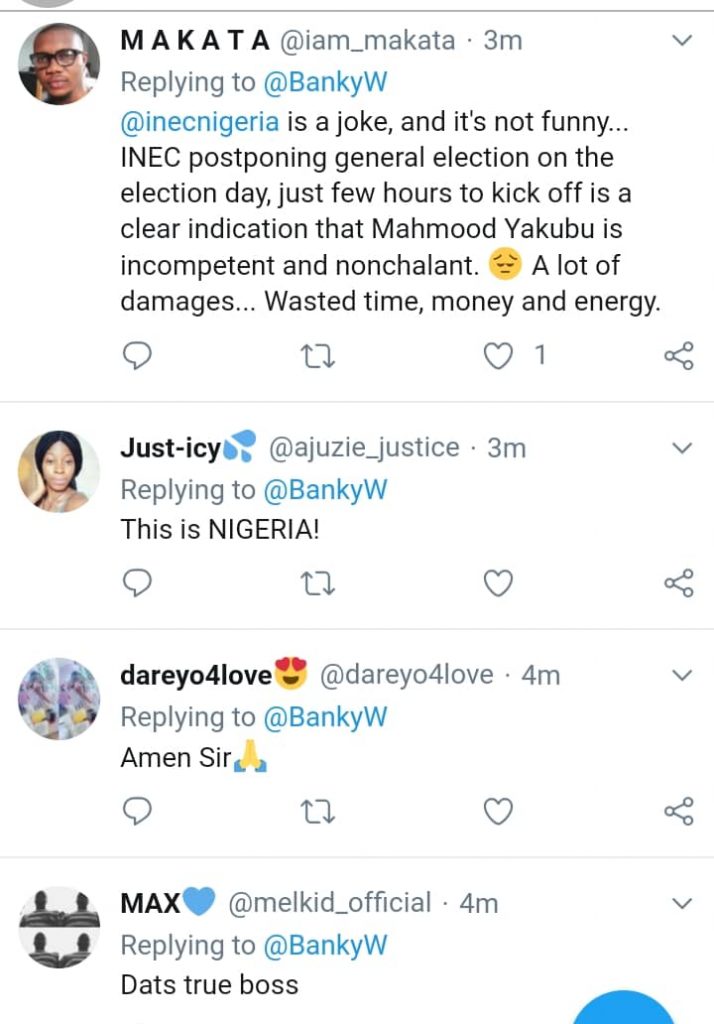Reply to Just-icy's tweet
Image resolution: width=714 pixels, height=1024 pixels.
pos(136,582)
